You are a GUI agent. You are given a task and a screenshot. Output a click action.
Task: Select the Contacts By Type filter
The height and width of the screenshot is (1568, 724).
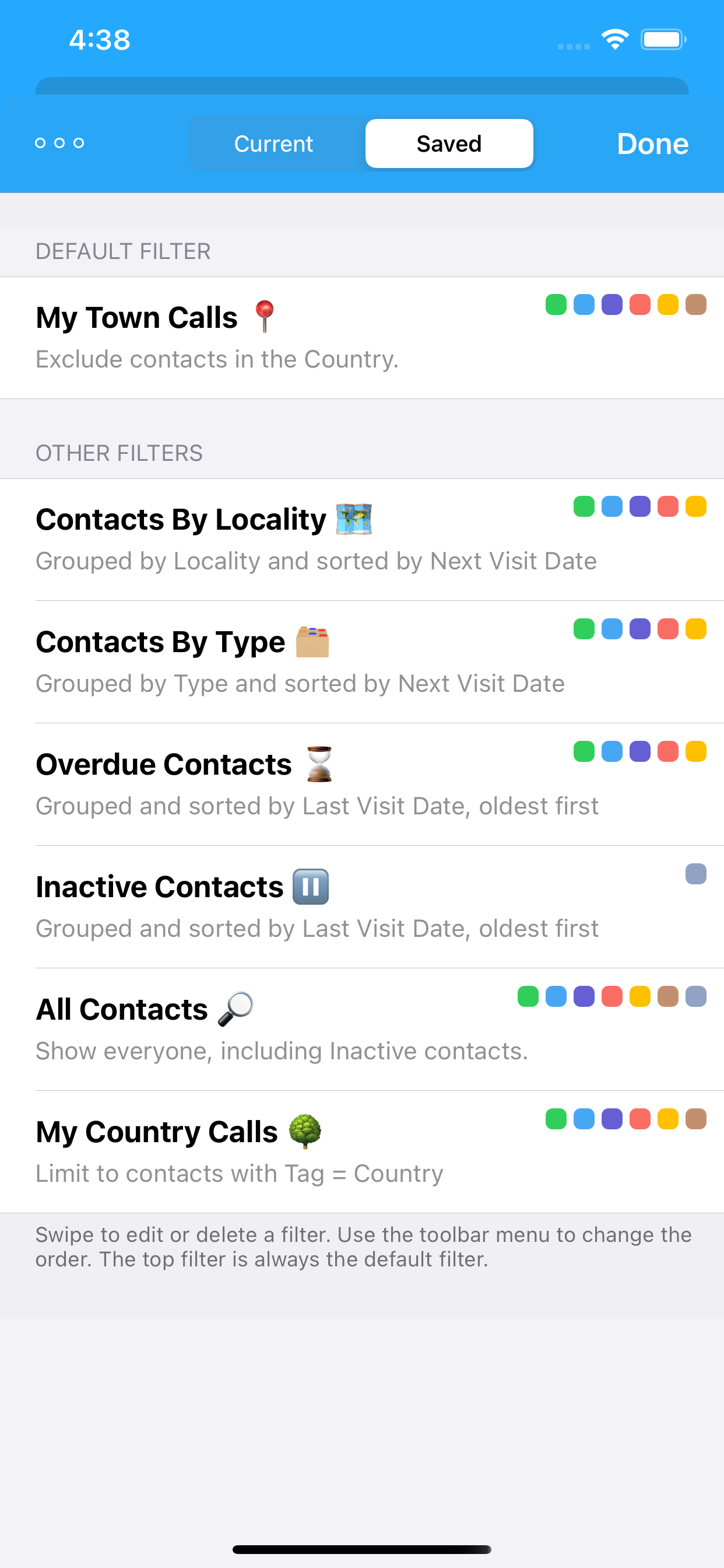pos(362,662)
